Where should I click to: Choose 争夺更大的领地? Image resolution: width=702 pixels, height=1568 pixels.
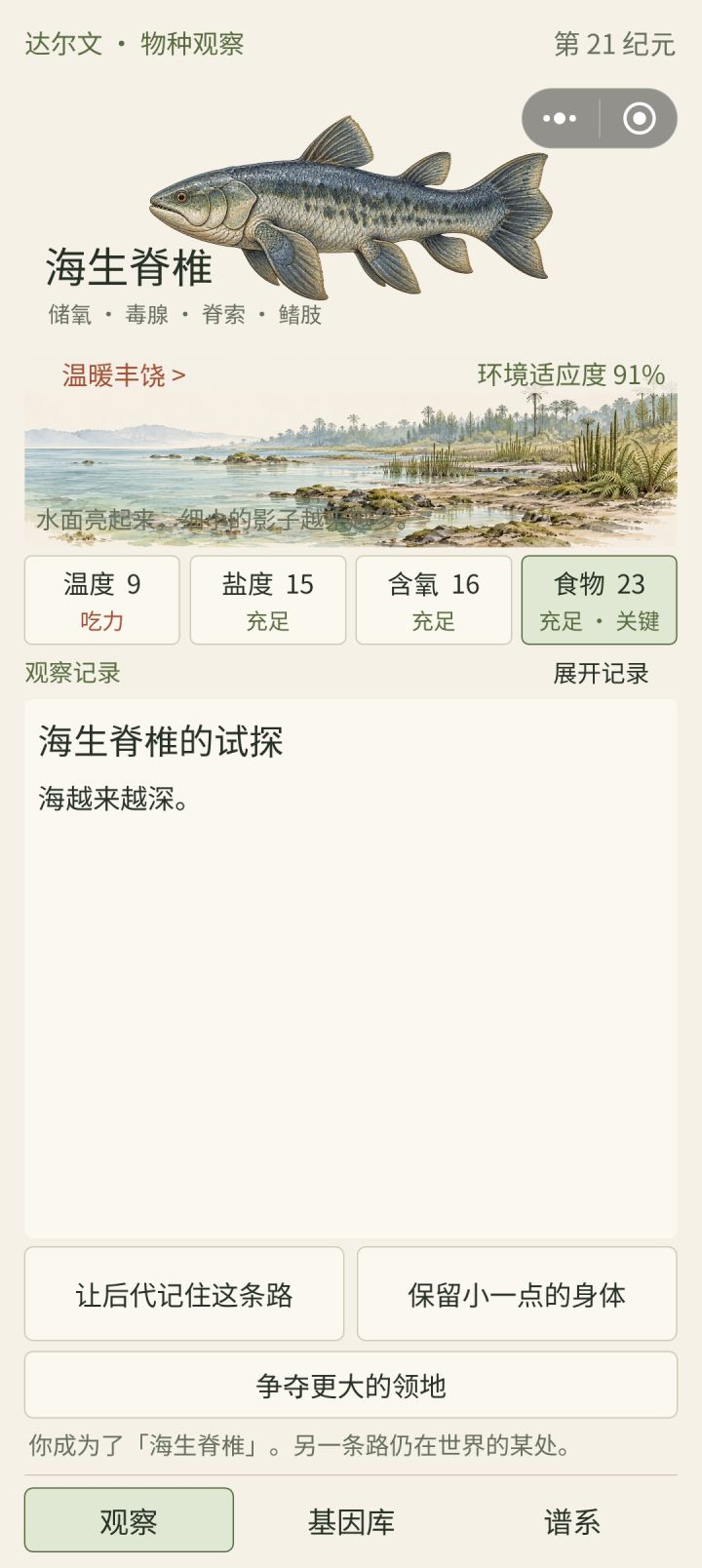tap(351, 1385)
